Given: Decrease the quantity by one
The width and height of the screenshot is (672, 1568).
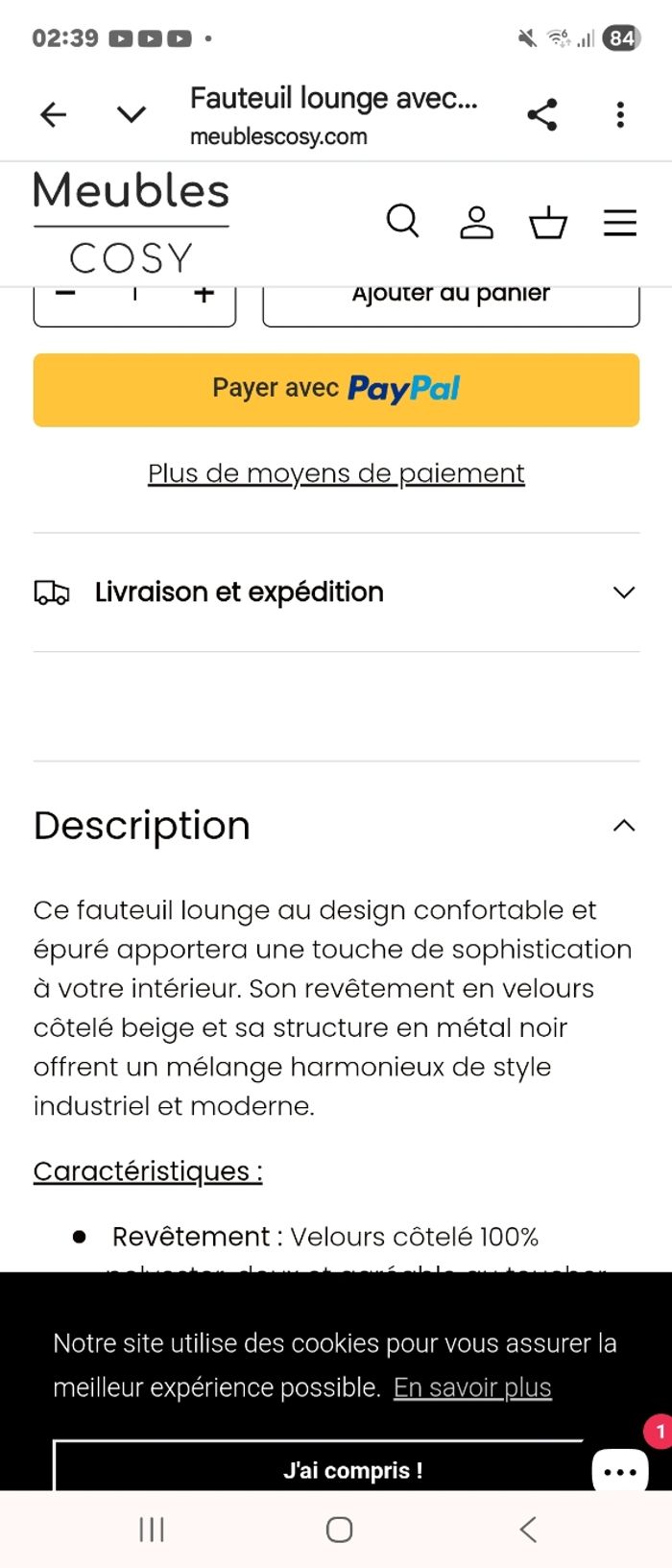Looking at the screenshot, I should pyautogui.click(x=65, y=296).
